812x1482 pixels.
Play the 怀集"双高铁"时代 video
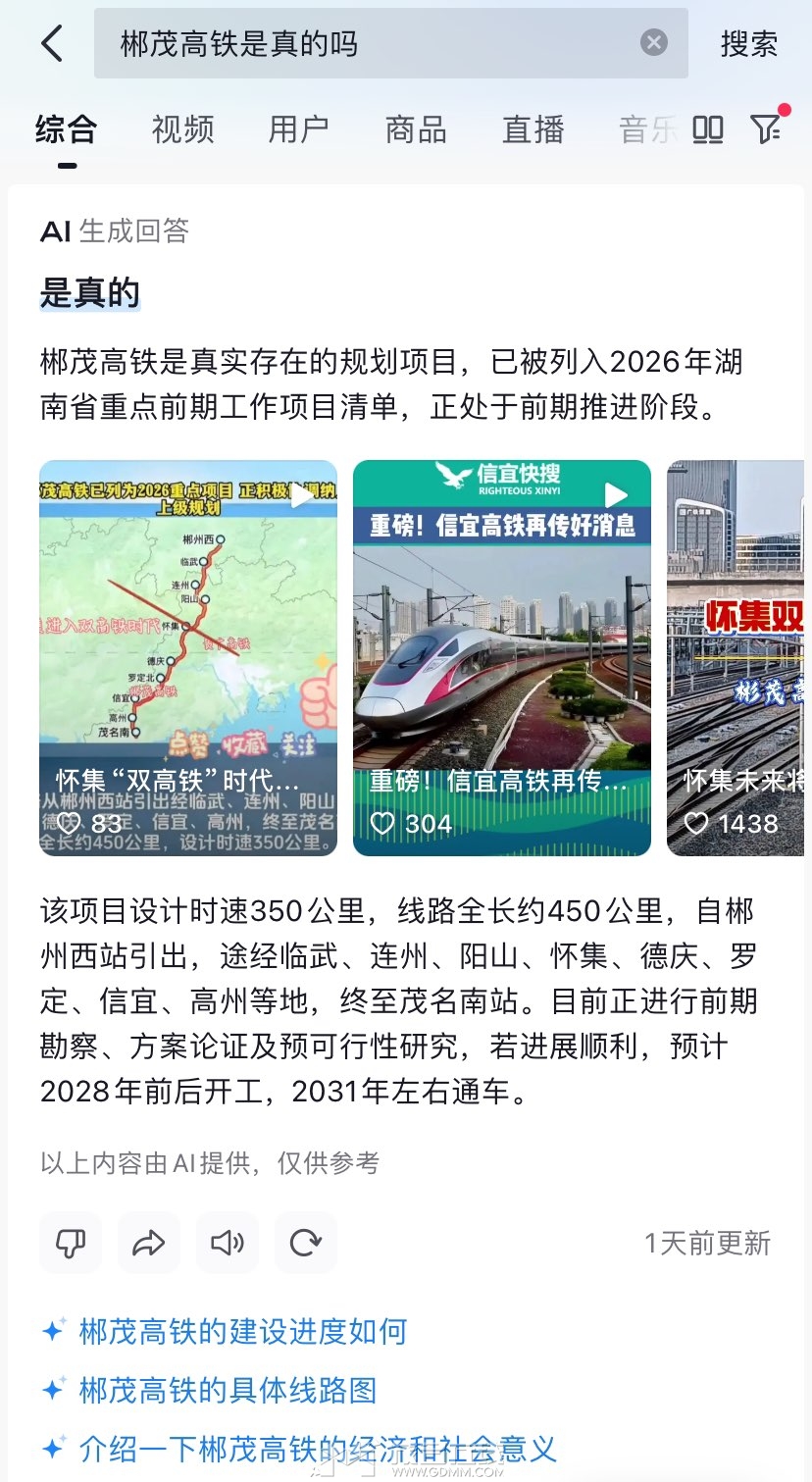click(x=188, y=657)
